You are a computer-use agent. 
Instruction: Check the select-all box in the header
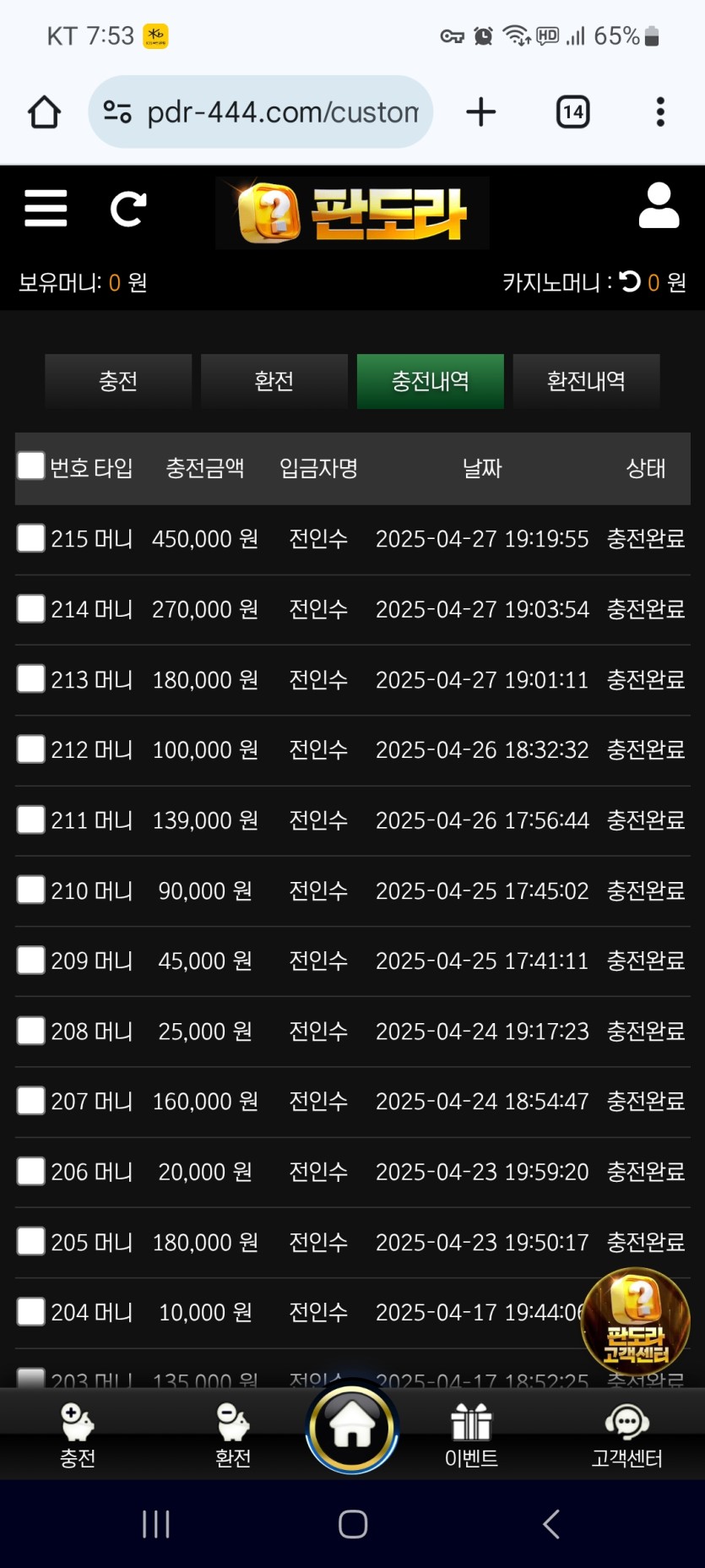point(31,465)
